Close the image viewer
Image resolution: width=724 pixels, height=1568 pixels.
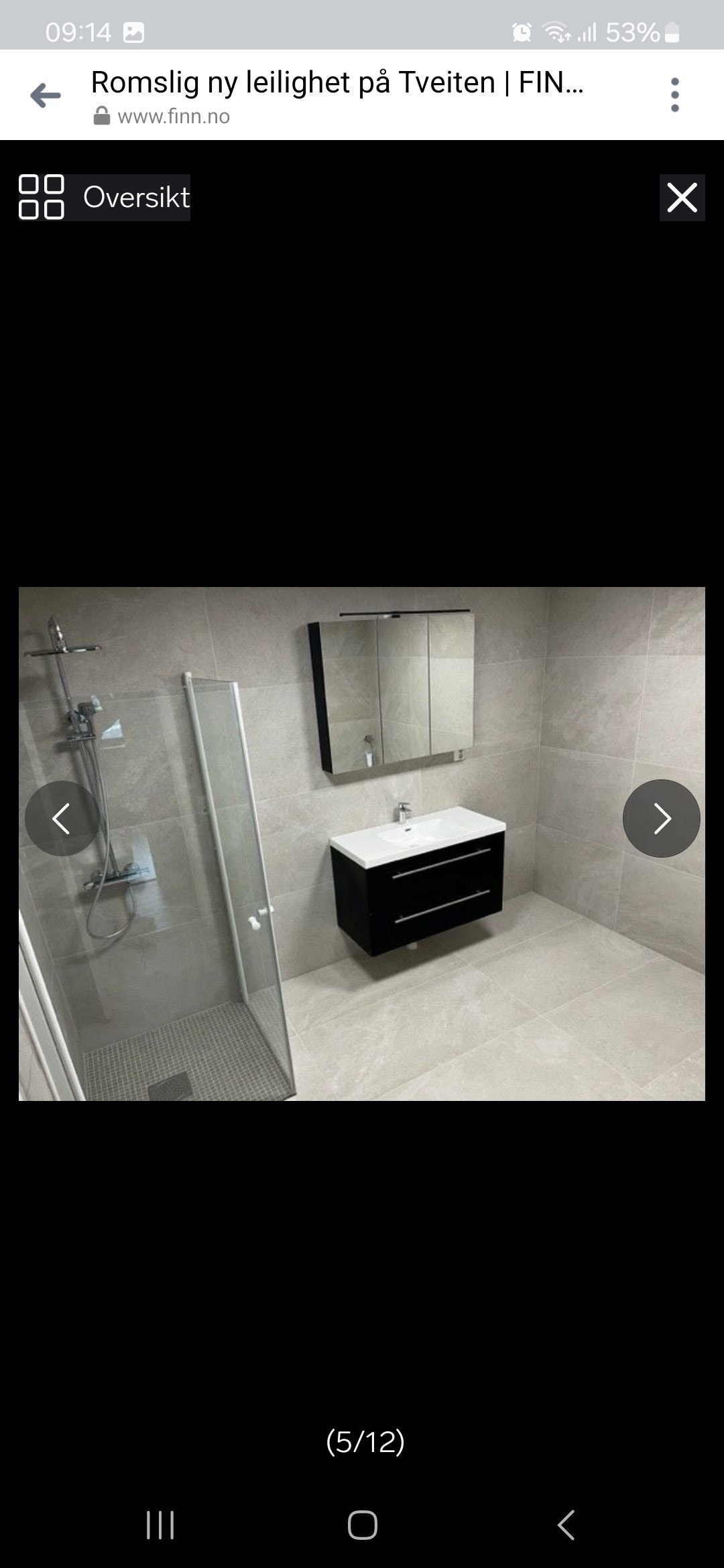[x=682, y=198]
